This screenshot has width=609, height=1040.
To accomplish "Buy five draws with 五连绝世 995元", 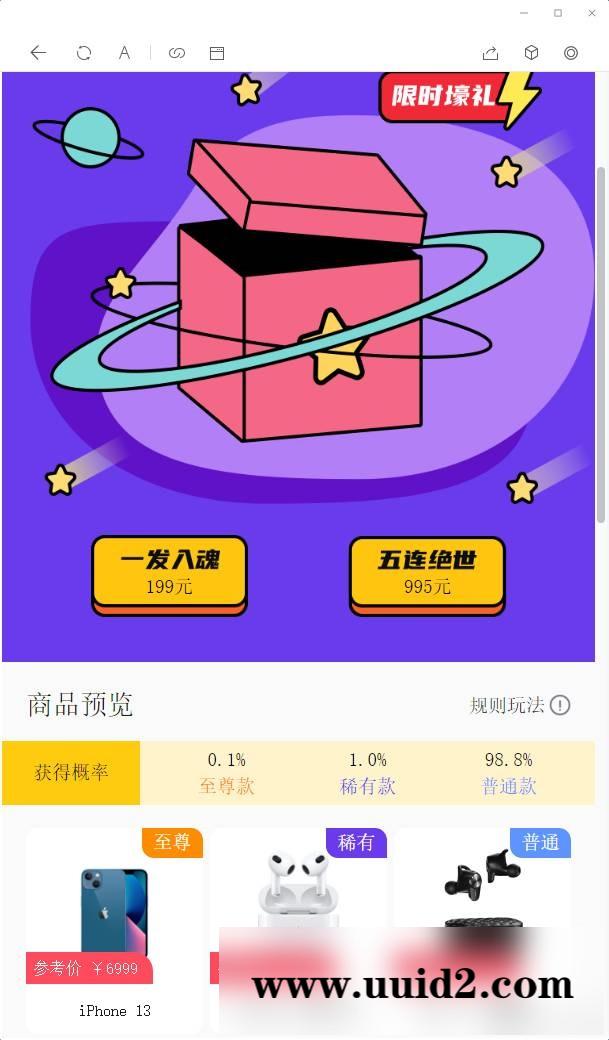I will [427, 574].
